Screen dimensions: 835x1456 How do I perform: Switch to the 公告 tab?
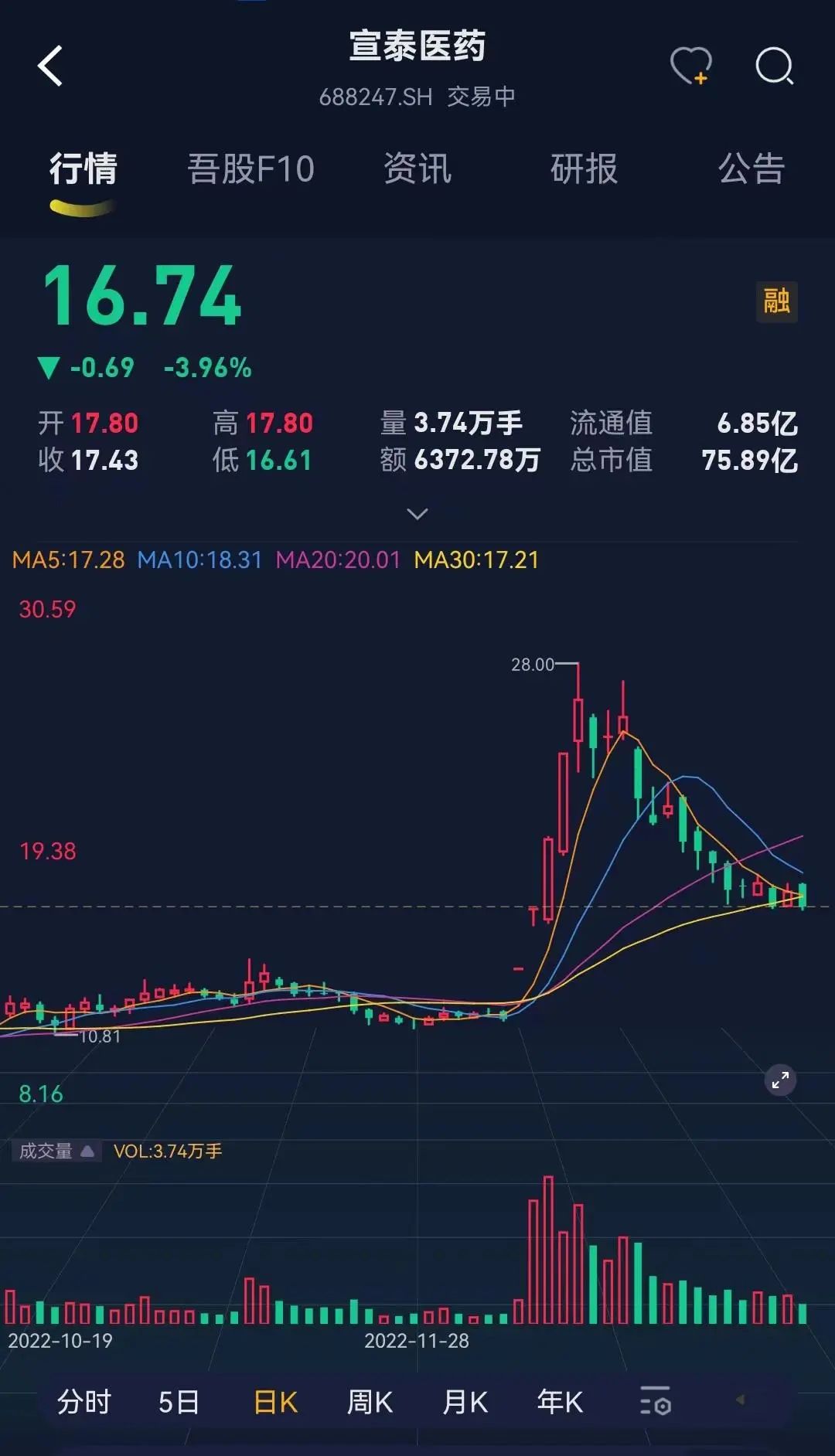click(x=751, y=168)
